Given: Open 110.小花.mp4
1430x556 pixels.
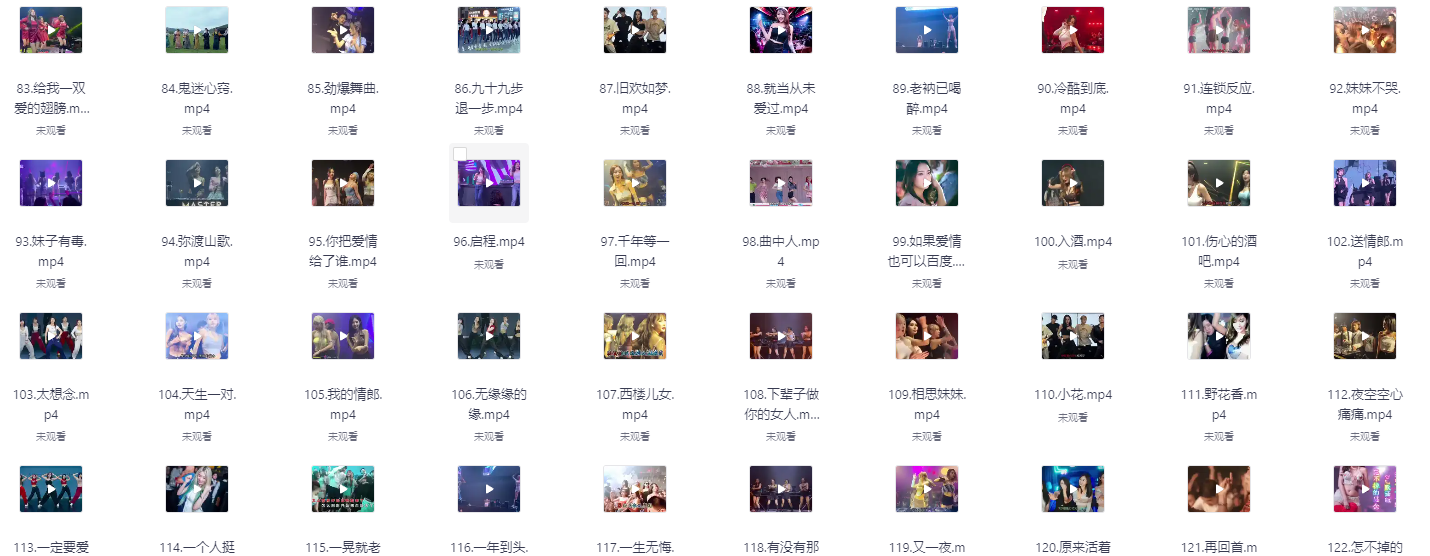Looking at the screenshot, I should pos(1073,336).
